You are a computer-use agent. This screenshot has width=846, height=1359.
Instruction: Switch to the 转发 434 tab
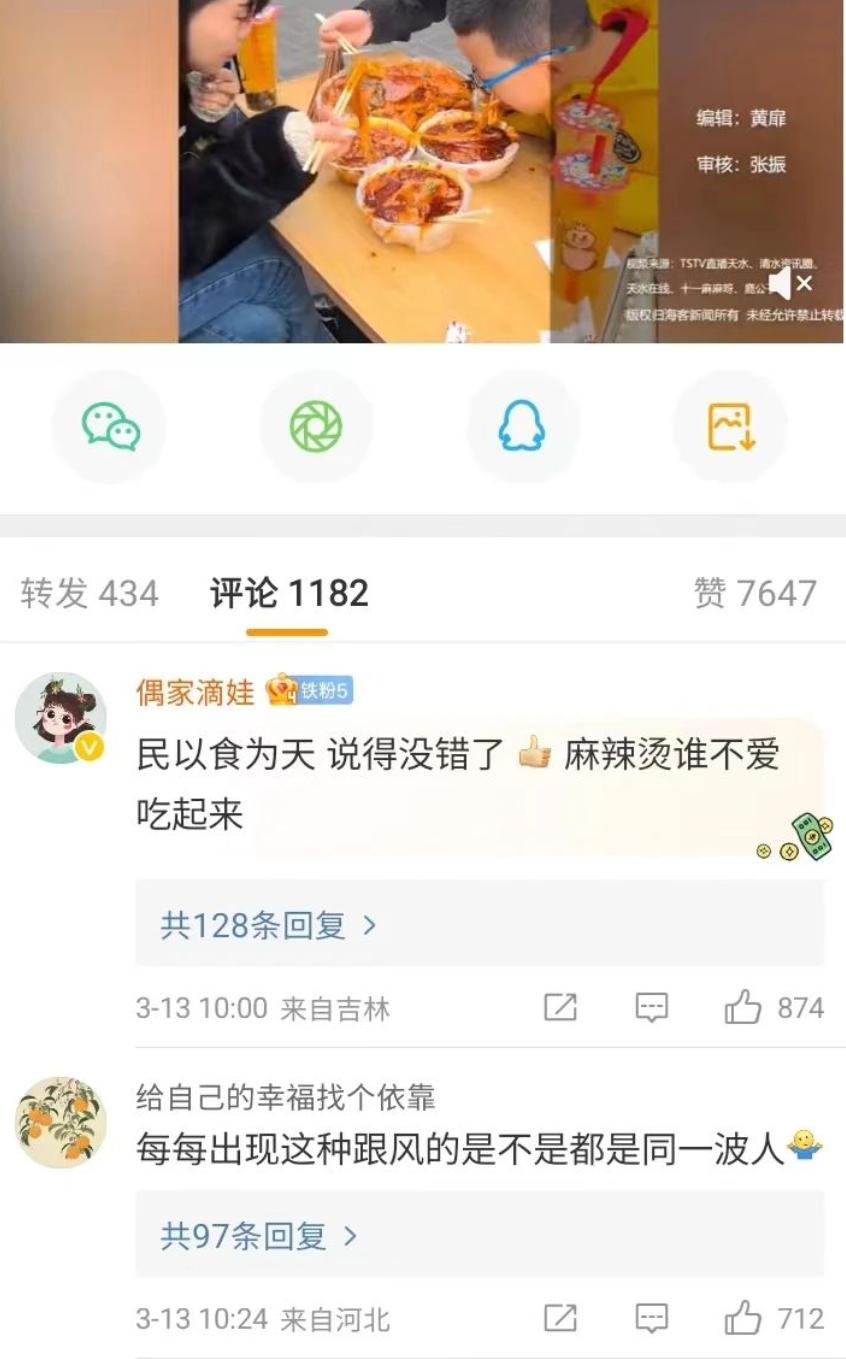tap(89, 593)
